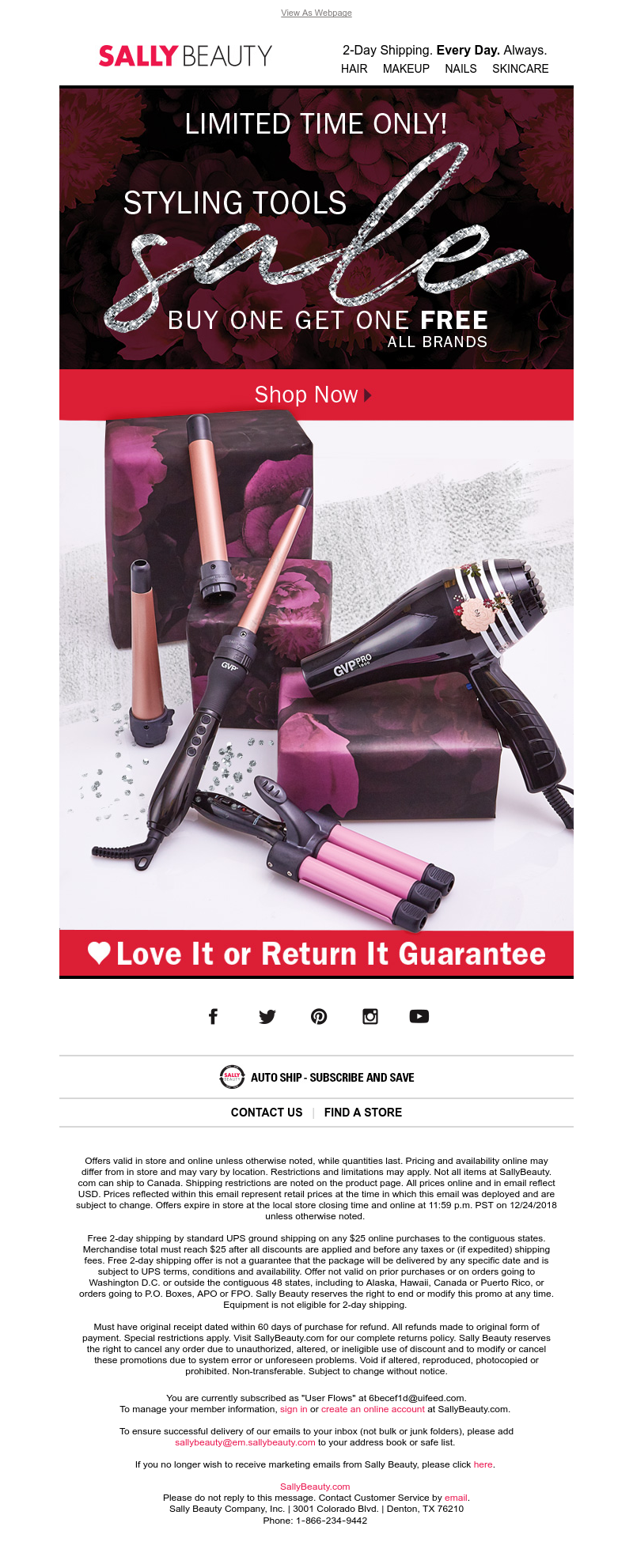This screenshot has height=1568, width=633.
Task: Open the MAKEUP category
Action: tap(406, 69)
